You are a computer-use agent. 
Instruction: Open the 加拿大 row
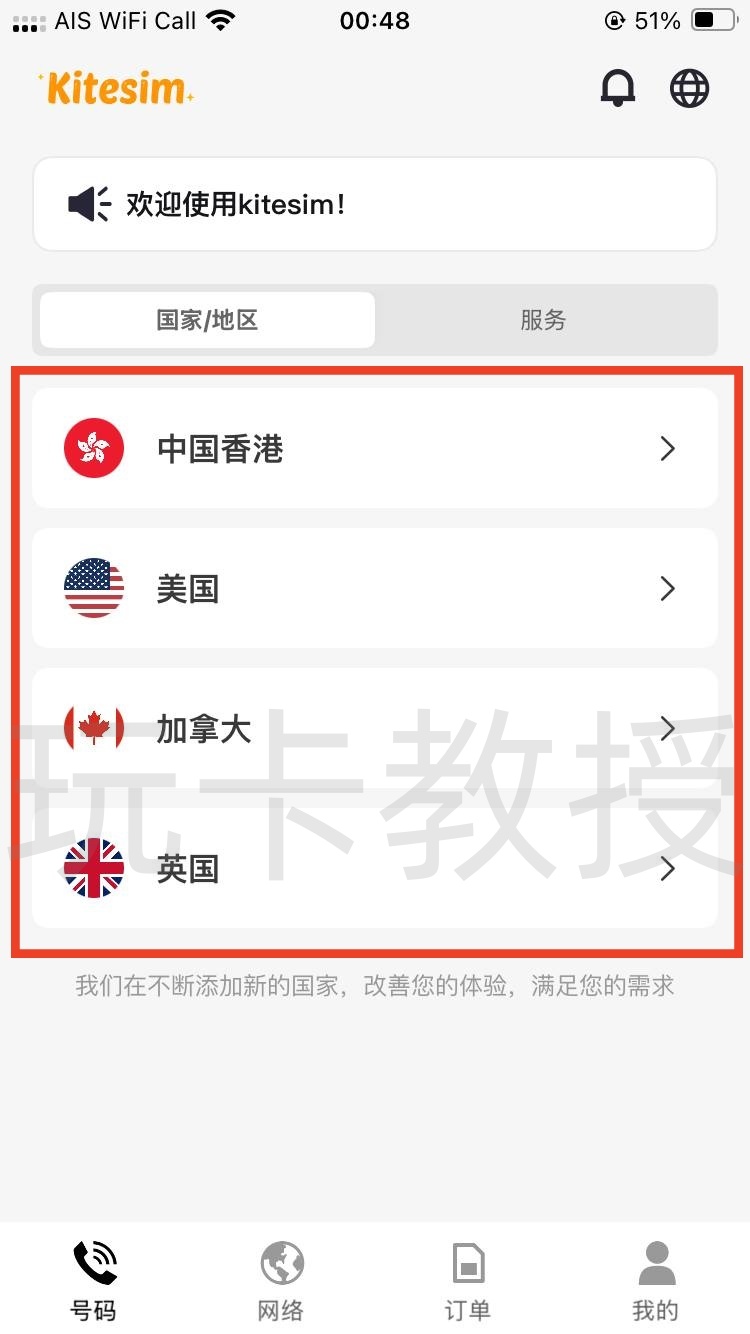pos(375,728)
